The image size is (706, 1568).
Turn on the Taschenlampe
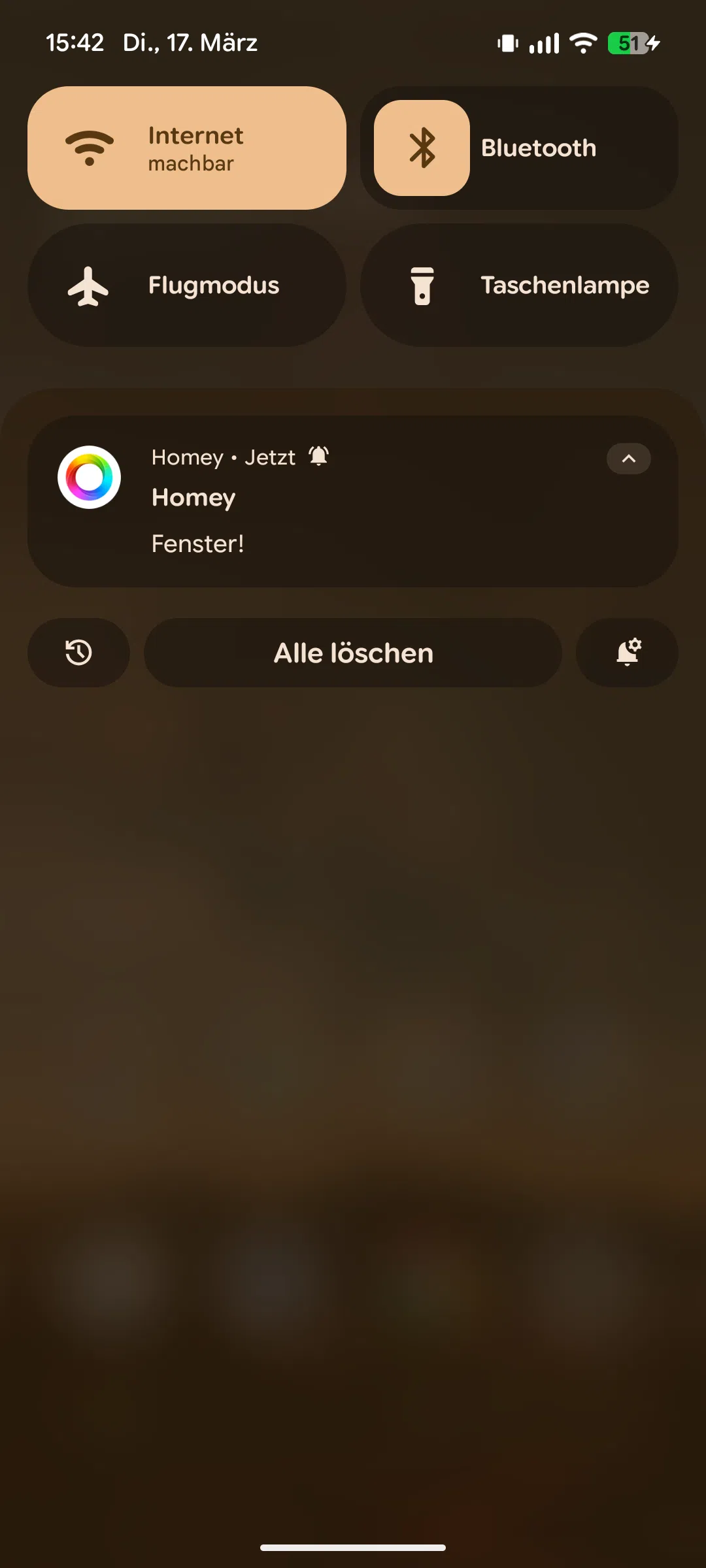(519, 285)
